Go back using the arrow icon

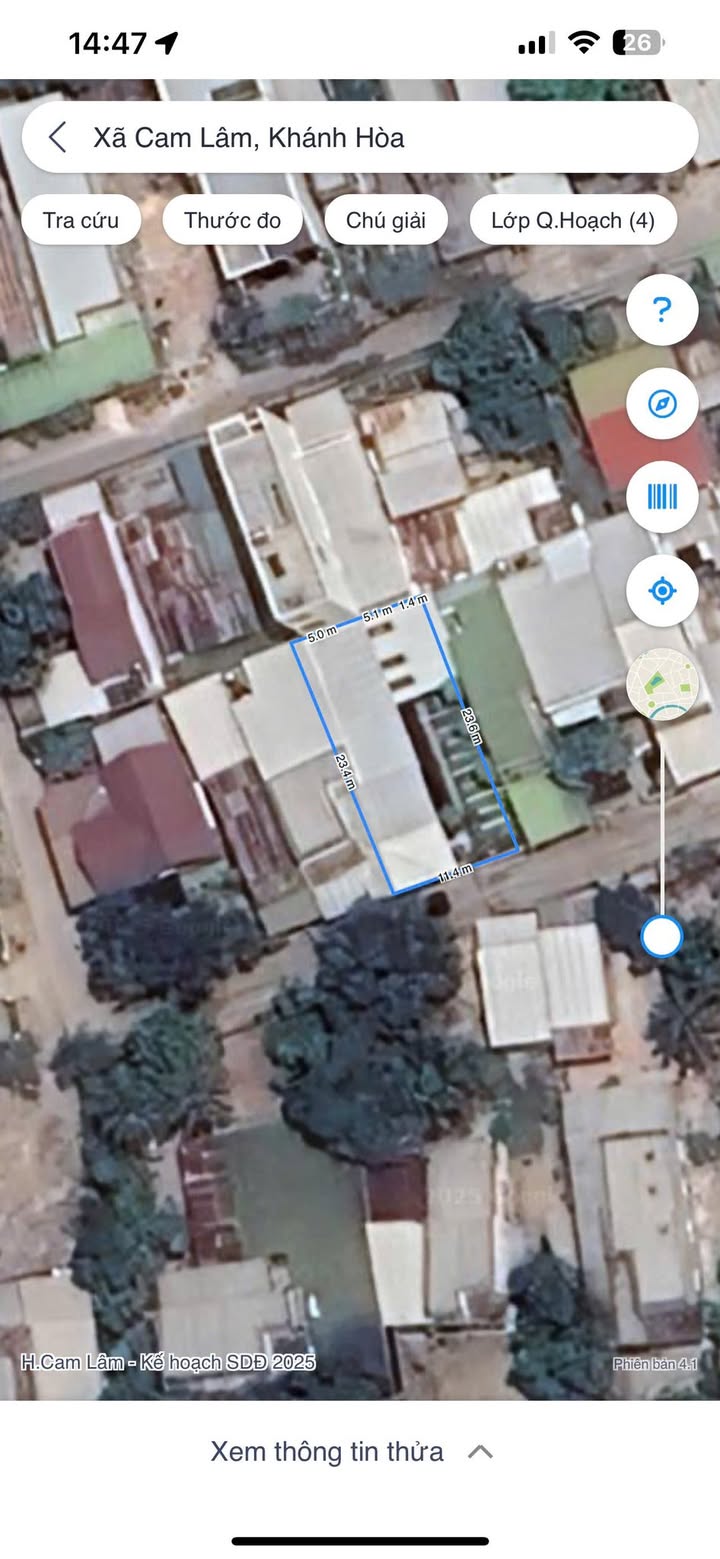(58, 137)
